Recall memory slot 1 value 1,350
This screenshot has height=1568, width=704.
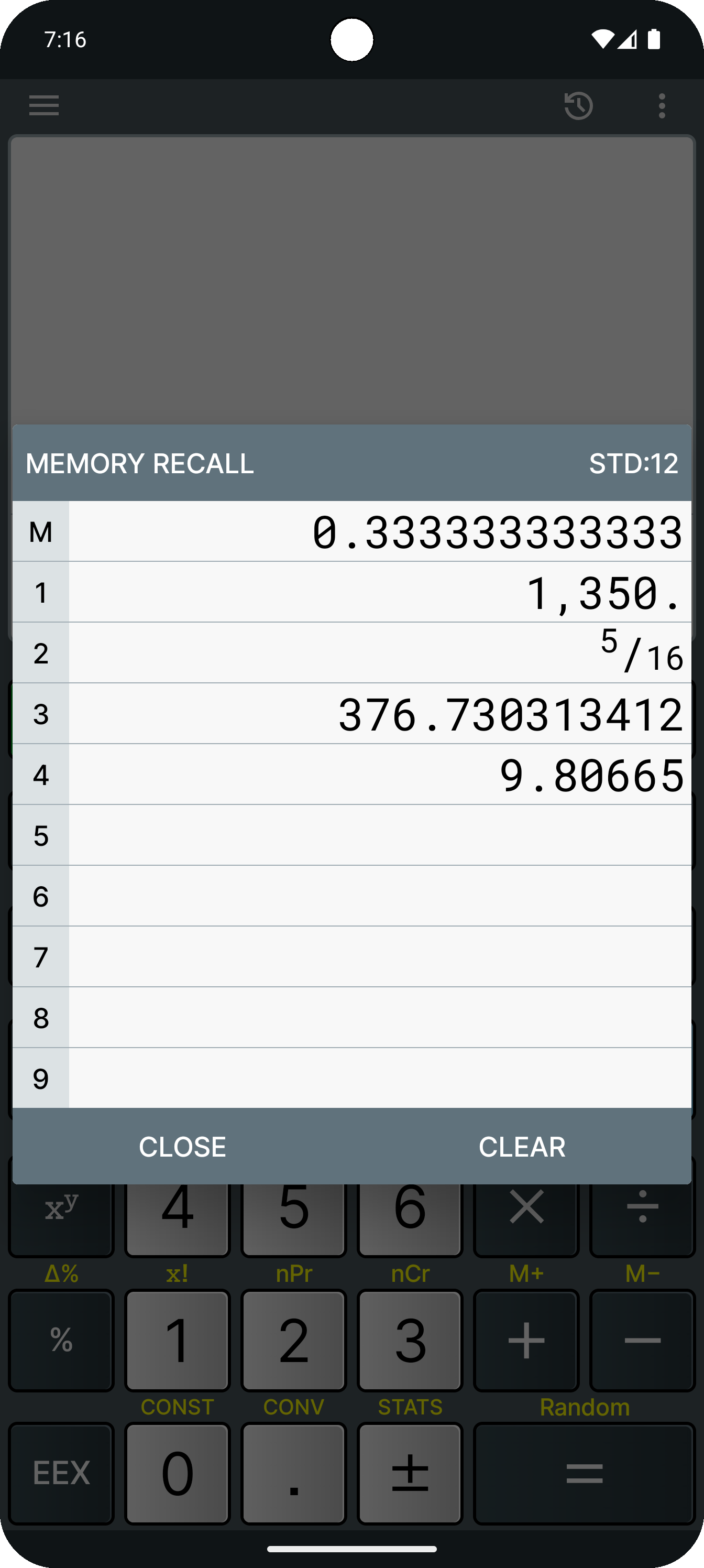[x=351, y=592]
